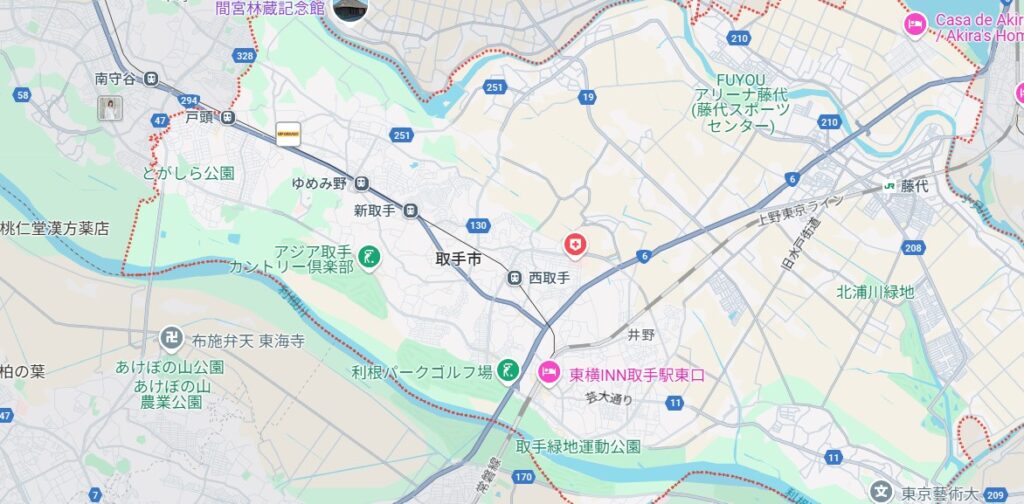This screenshot has height=504, width=1024.
Task: Select the Casa de Akira hotel pin
Action: [914, 24]
